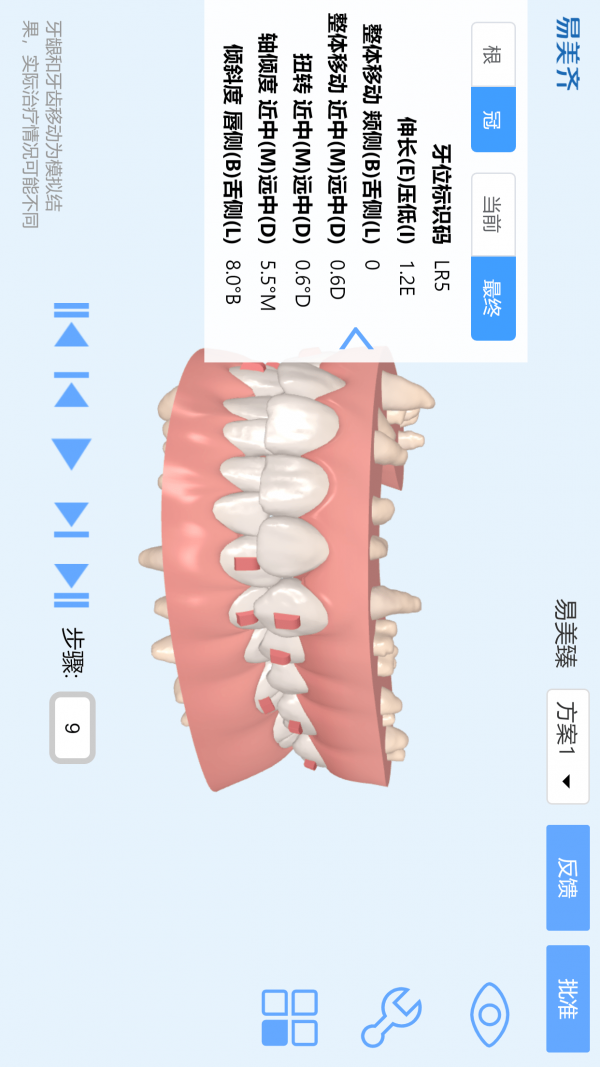Edit the 步骤 step number field

[72, 727]
